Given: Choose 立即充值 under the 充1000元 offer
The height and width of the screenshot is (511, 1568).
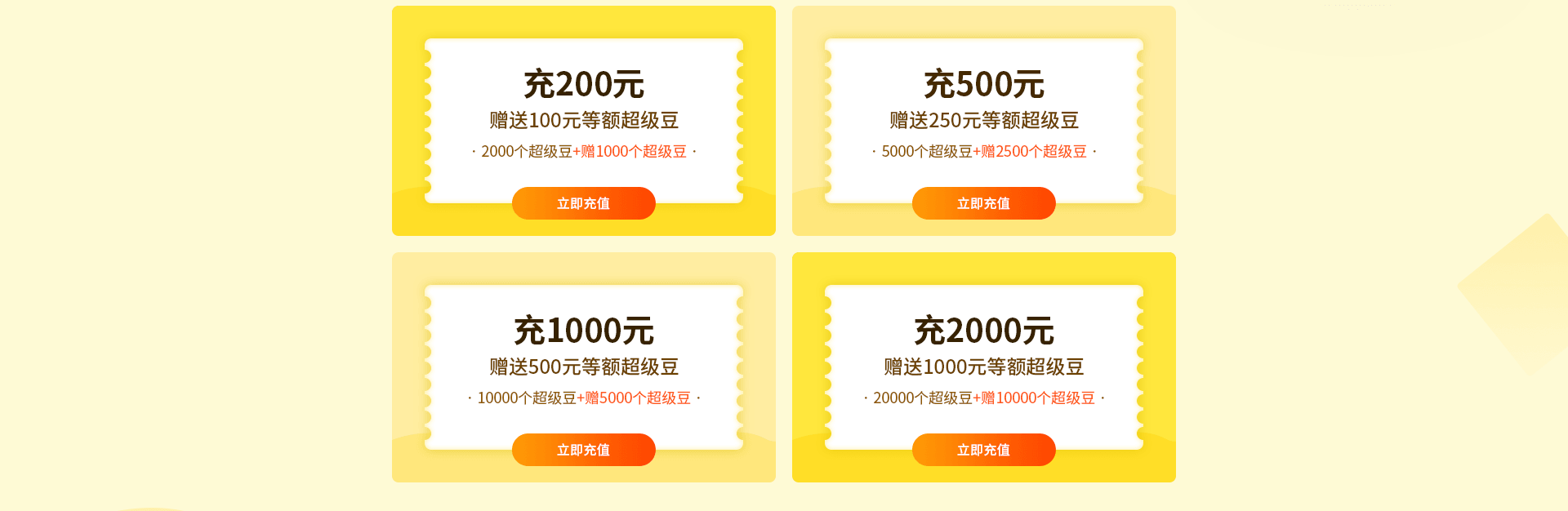Looking at the screenshot, I should pyautogui.click(x=583, y=450).
